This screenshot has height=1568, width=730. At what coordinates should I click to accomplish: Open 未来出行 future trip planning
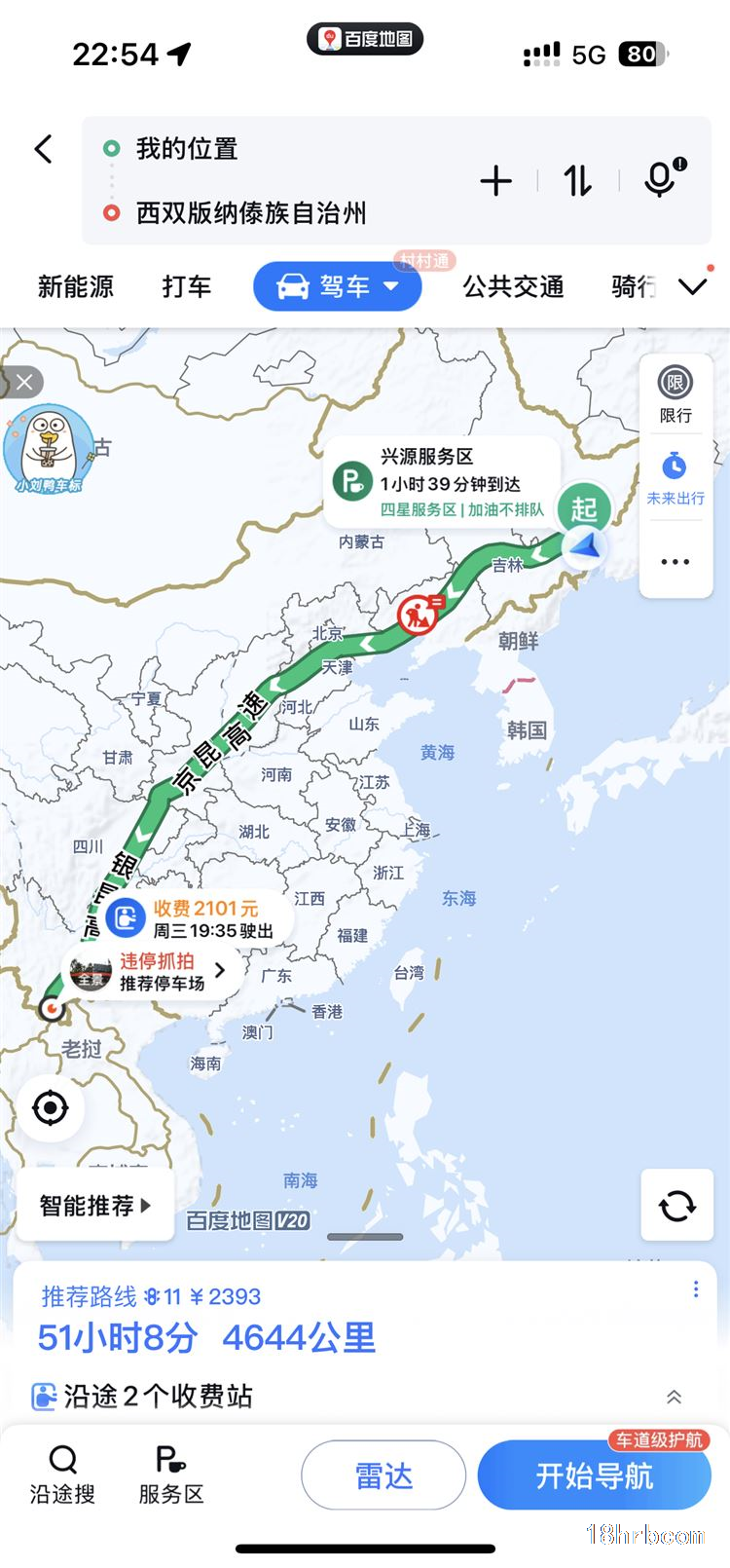[675, 478]
